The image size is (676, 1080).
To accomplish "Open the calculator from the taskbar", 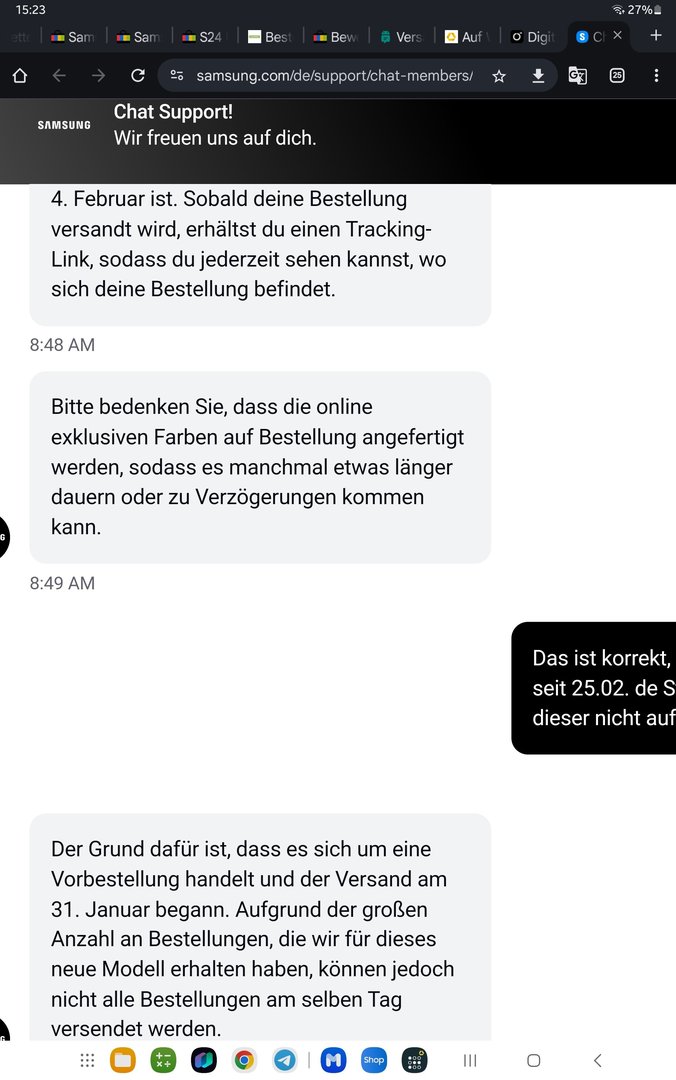I will click(x=163, y=1061).
